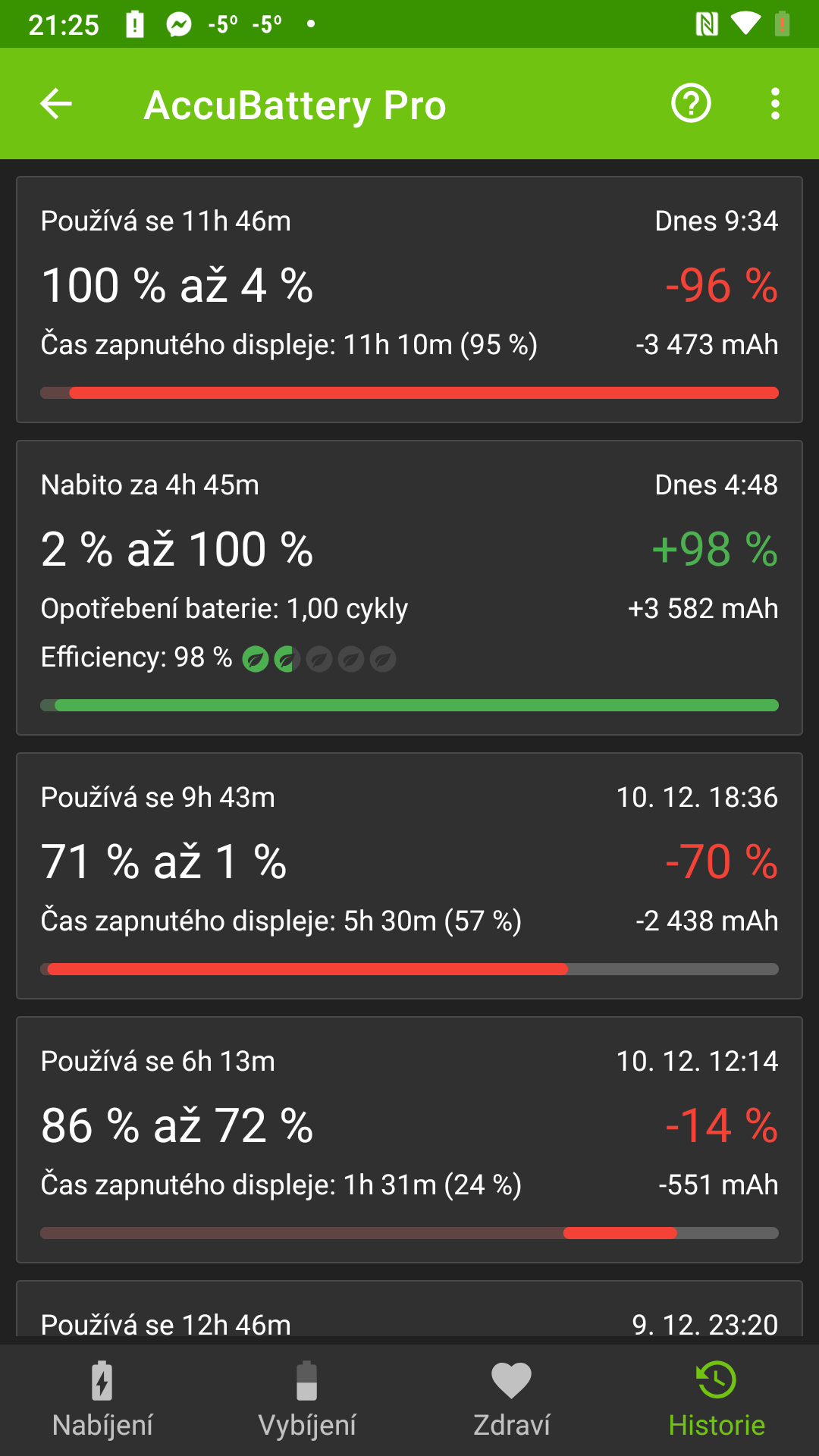This screenshot has width=819, height=1456.
Task: Open the 71 % až 1 % session card
Action: [409, 876]
